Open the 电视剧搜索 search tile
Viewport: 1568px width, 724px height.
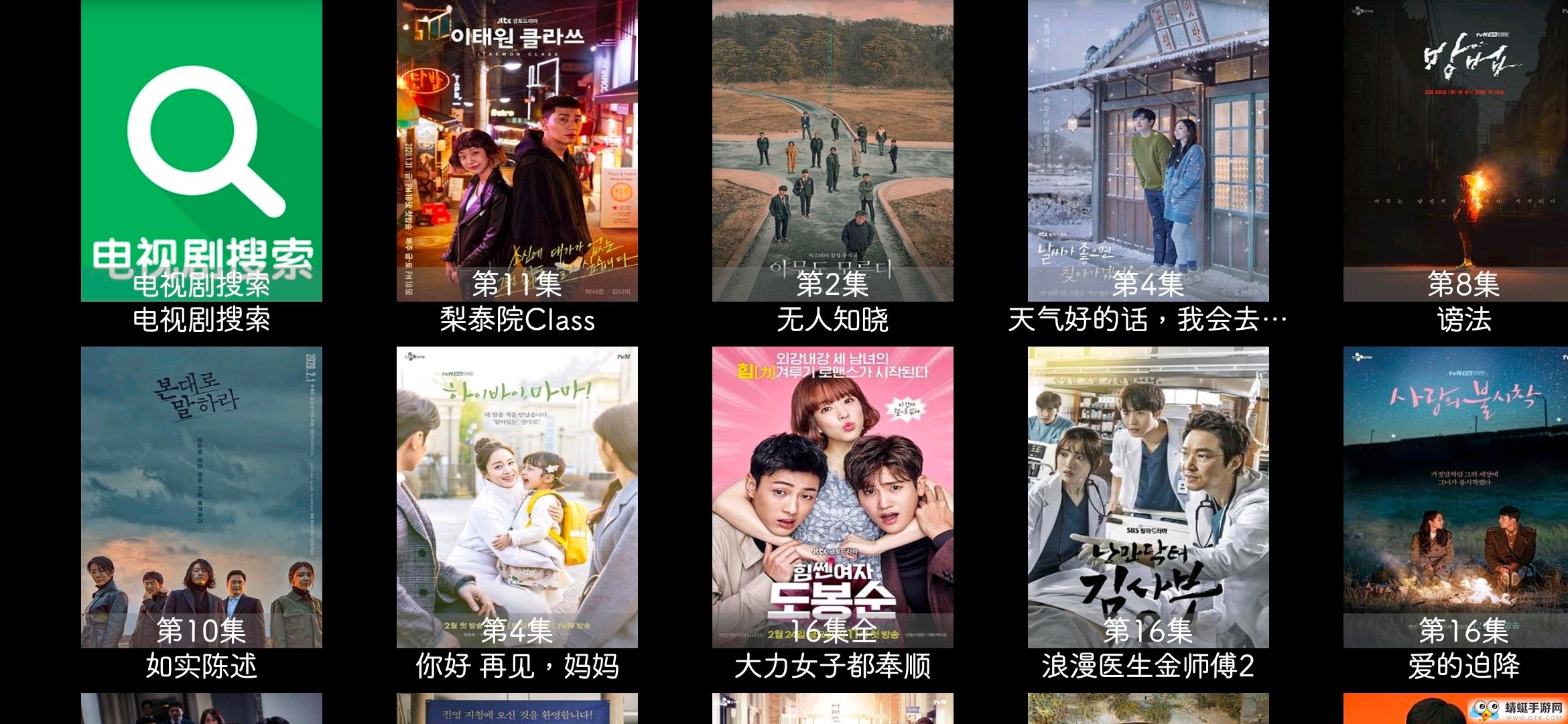point(201,151)
